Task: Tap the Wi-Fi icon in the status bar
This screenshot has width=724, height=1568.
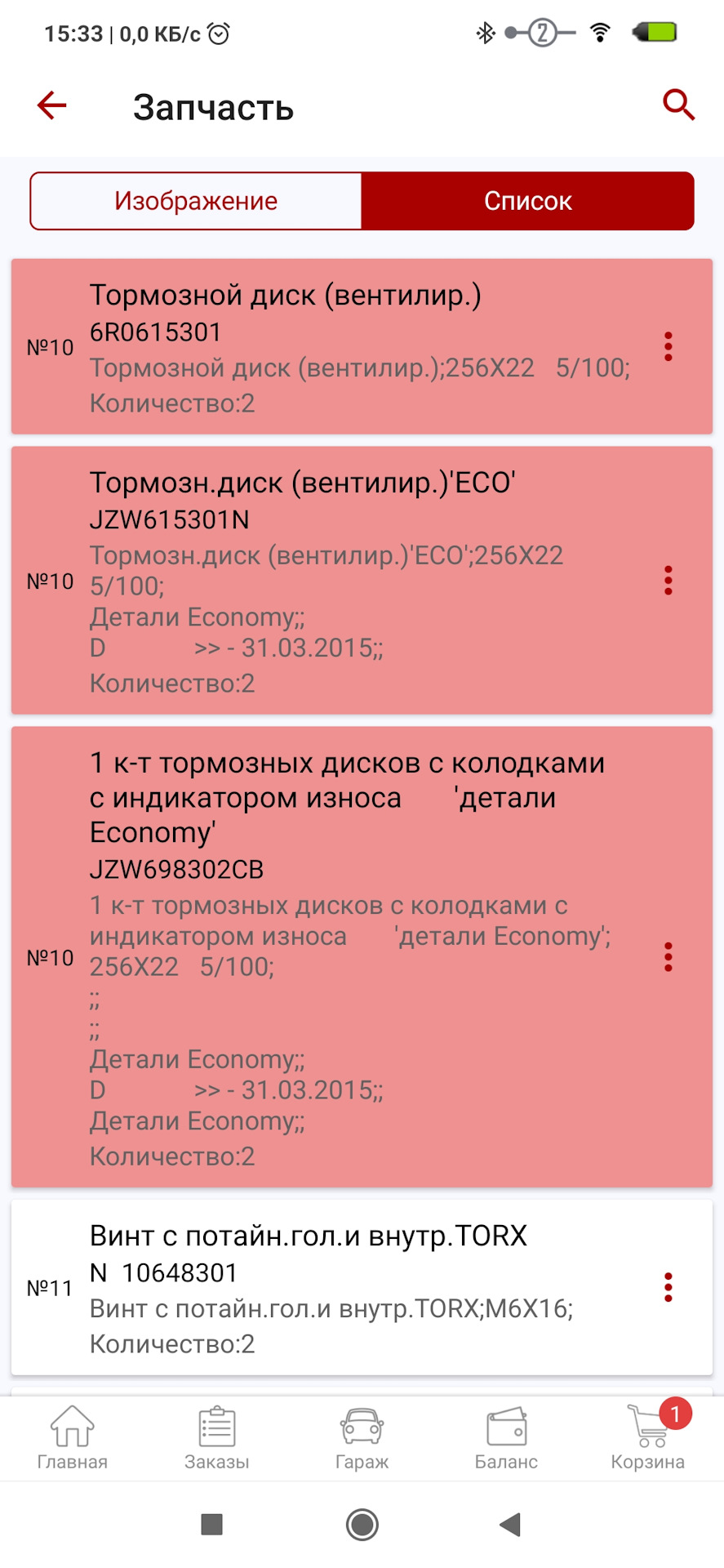Action: (598, 33)
